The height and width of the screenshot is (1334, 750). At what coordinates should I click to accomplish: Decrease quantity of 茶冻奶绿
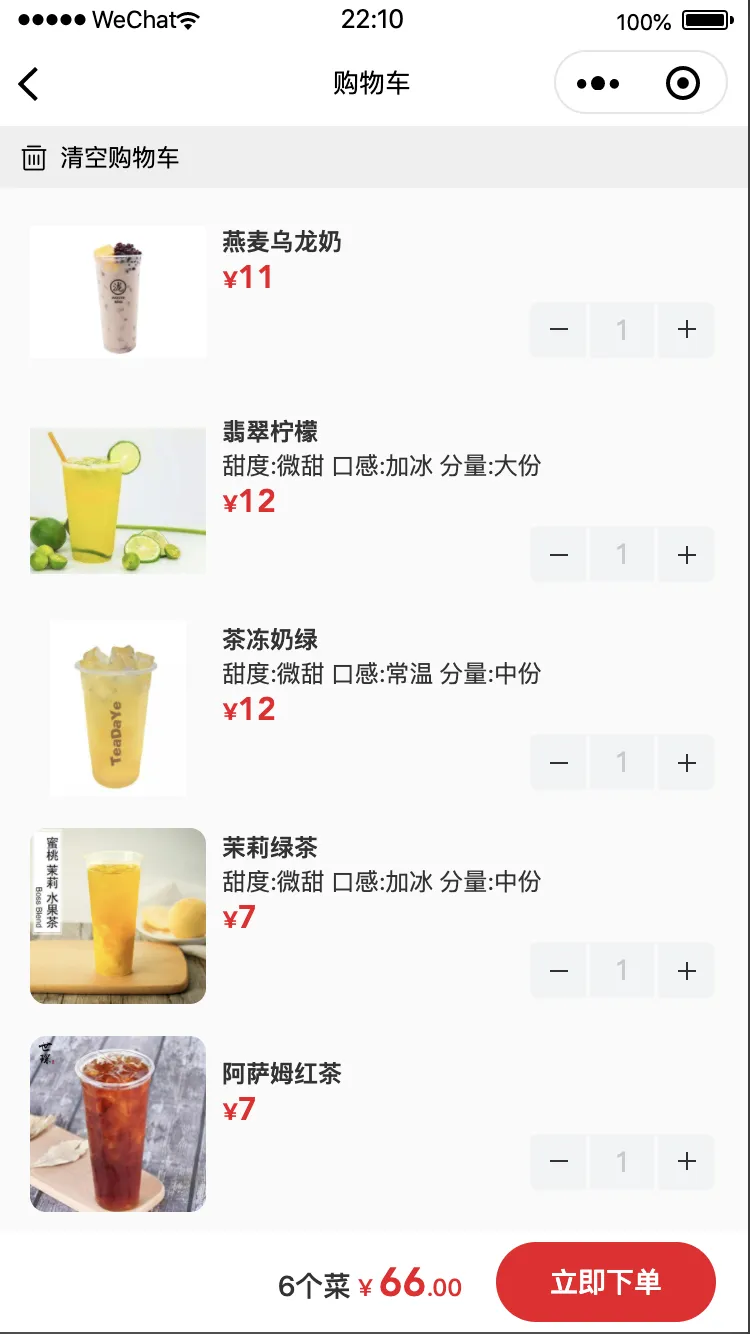pos(560,763)
